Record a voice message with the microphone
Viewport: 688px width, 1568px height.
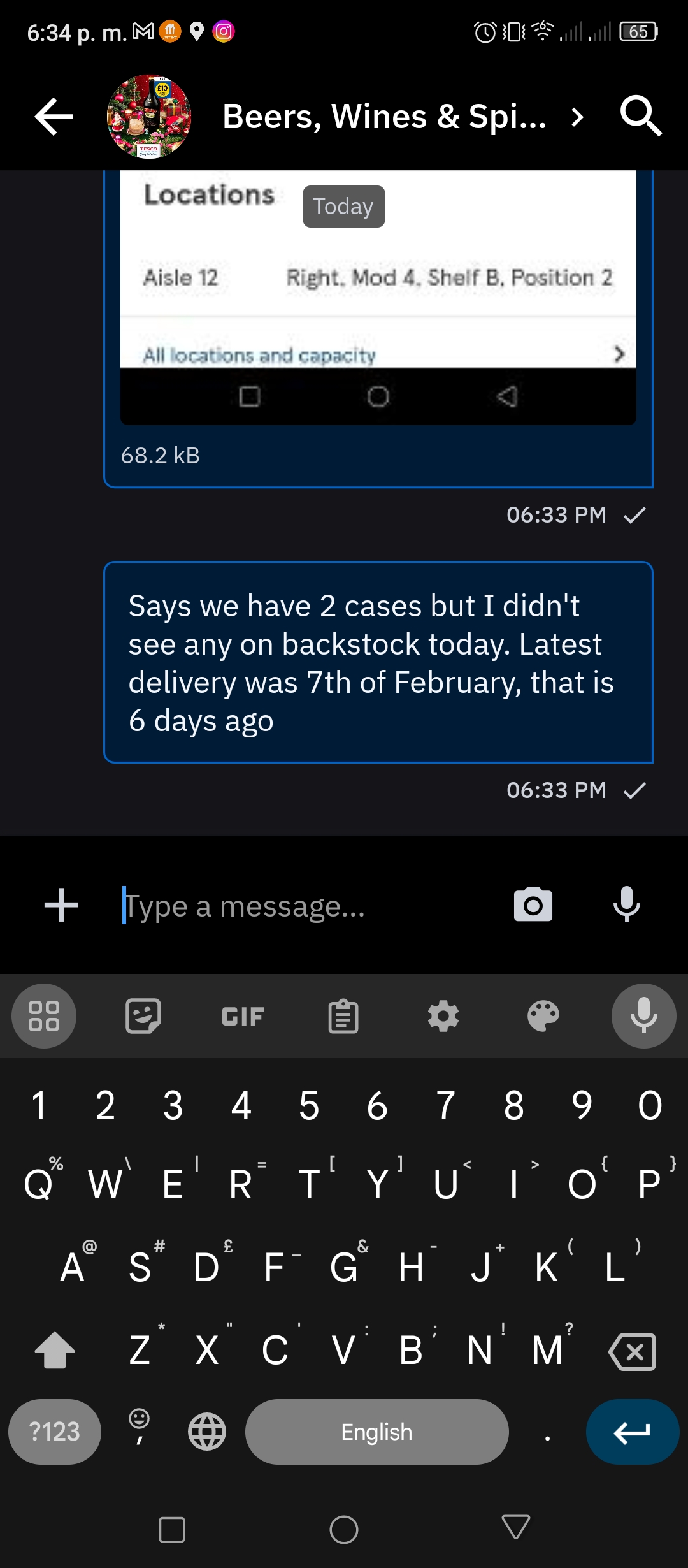tap(627, 904)
